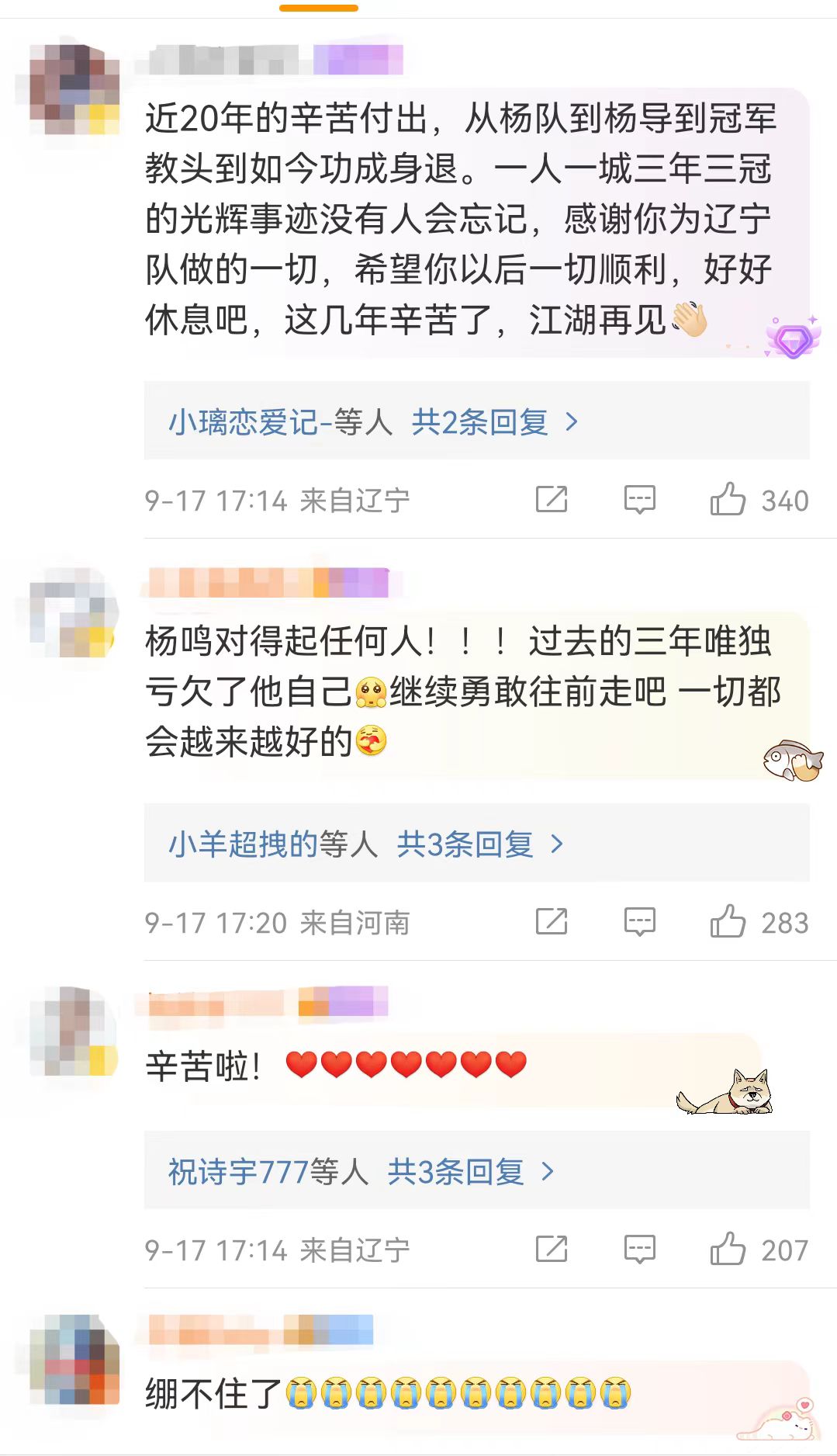The height and width of the screenshot is (1456, 837).
Task: Reply to the 辛苦啦 comment
Action: 640,1250
